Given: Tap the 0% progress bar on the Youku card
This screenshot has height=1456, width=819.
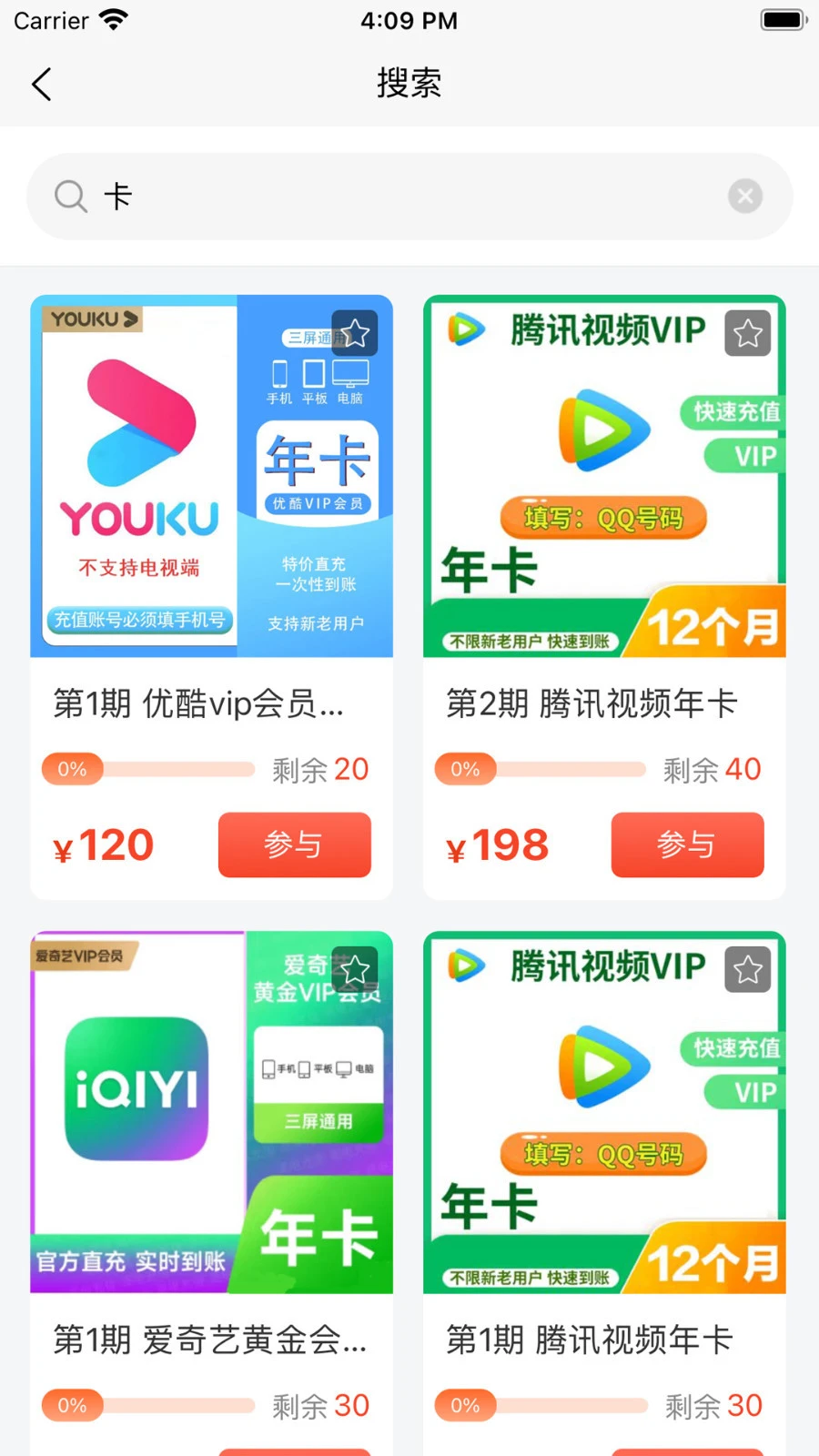Looking at the screenshot, I should (x=148, y=769).
